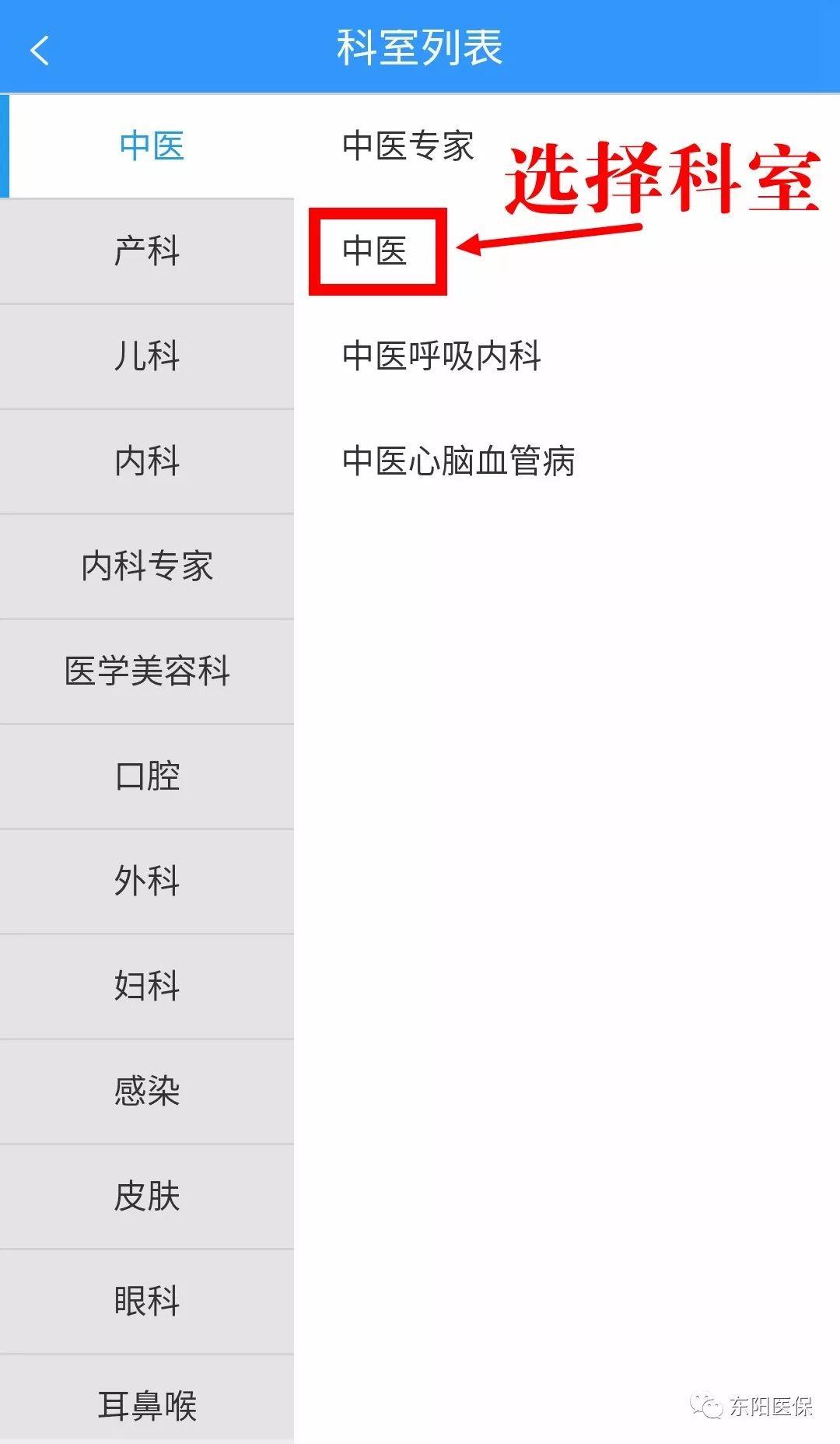This screenshot has height=1444, width=840.
Task: Open the 耳鼻喉 category
Action: point(147,1405)
